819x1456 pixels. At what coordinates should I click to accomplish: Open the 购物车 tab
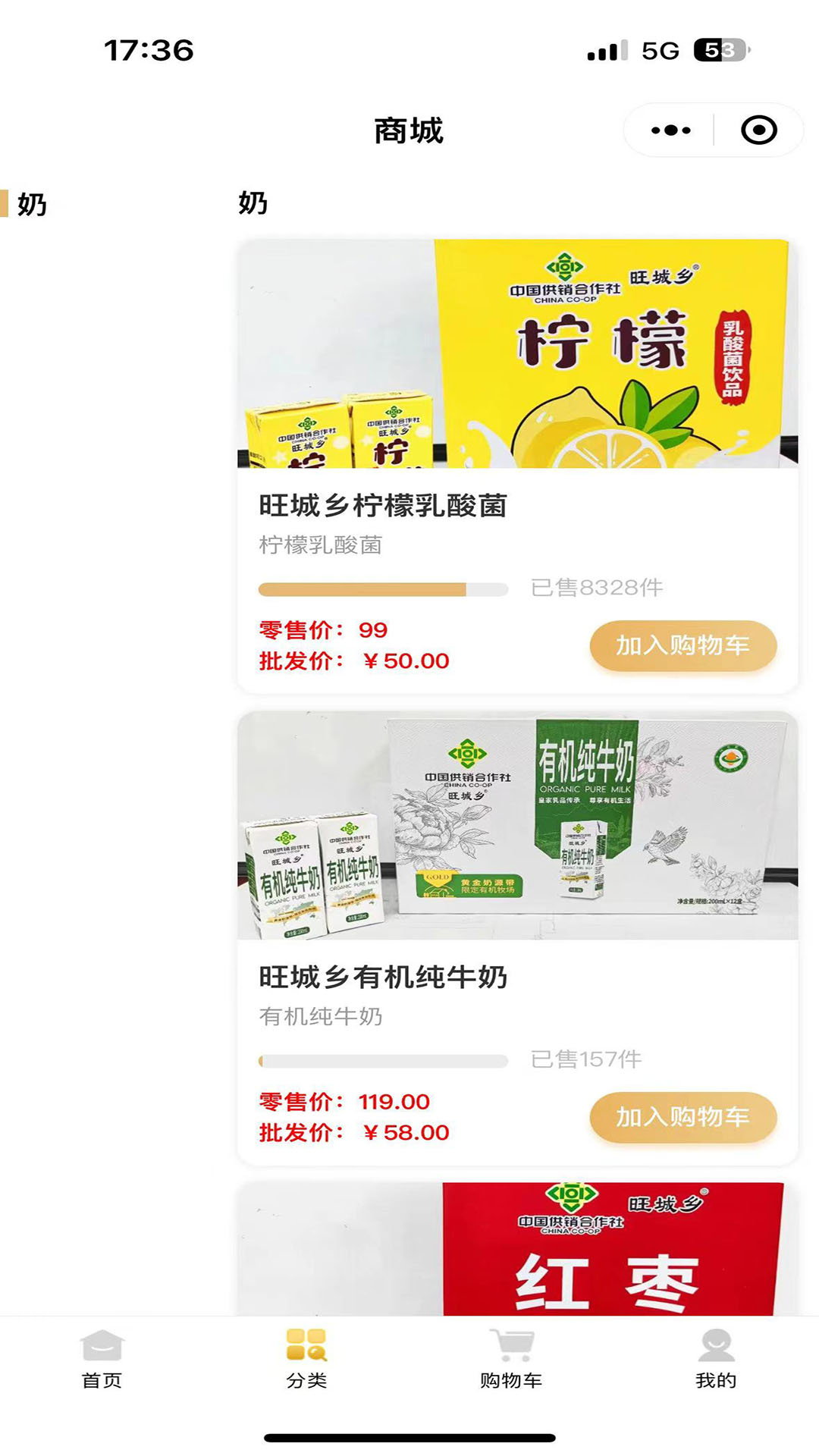point(511,1360)
